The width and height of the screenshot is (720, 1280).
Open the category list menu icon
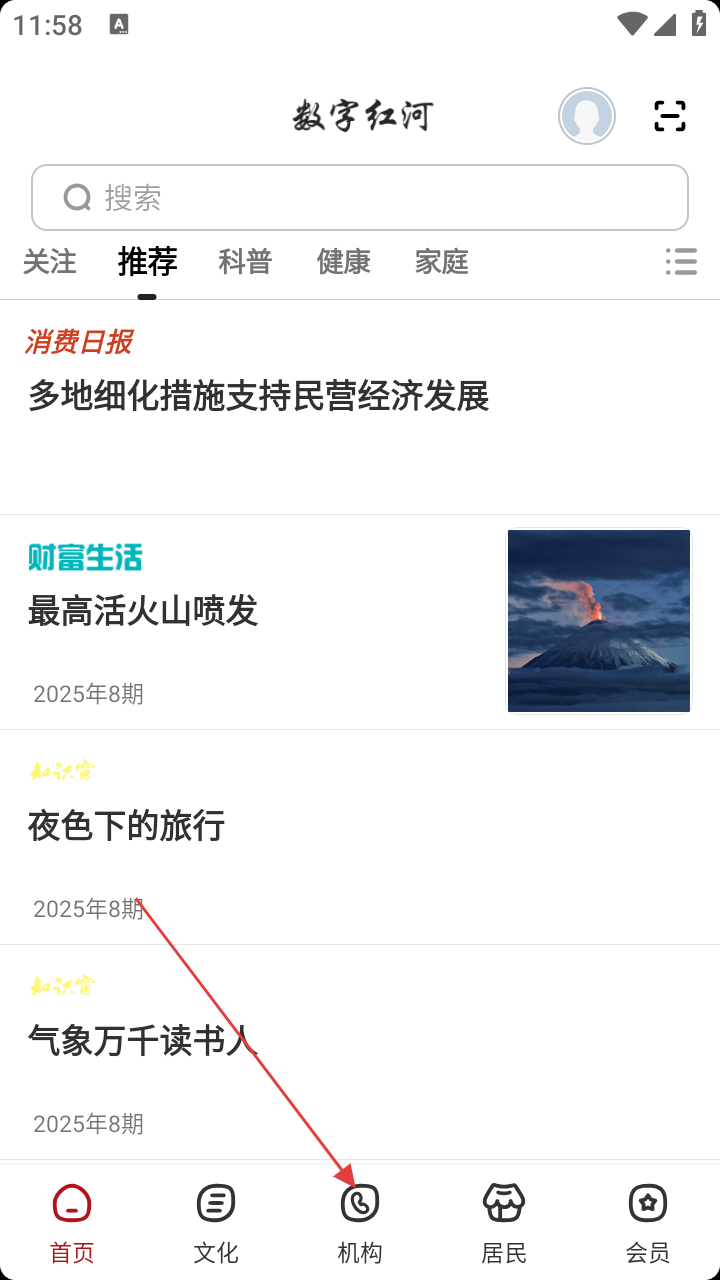click(681, 262)
